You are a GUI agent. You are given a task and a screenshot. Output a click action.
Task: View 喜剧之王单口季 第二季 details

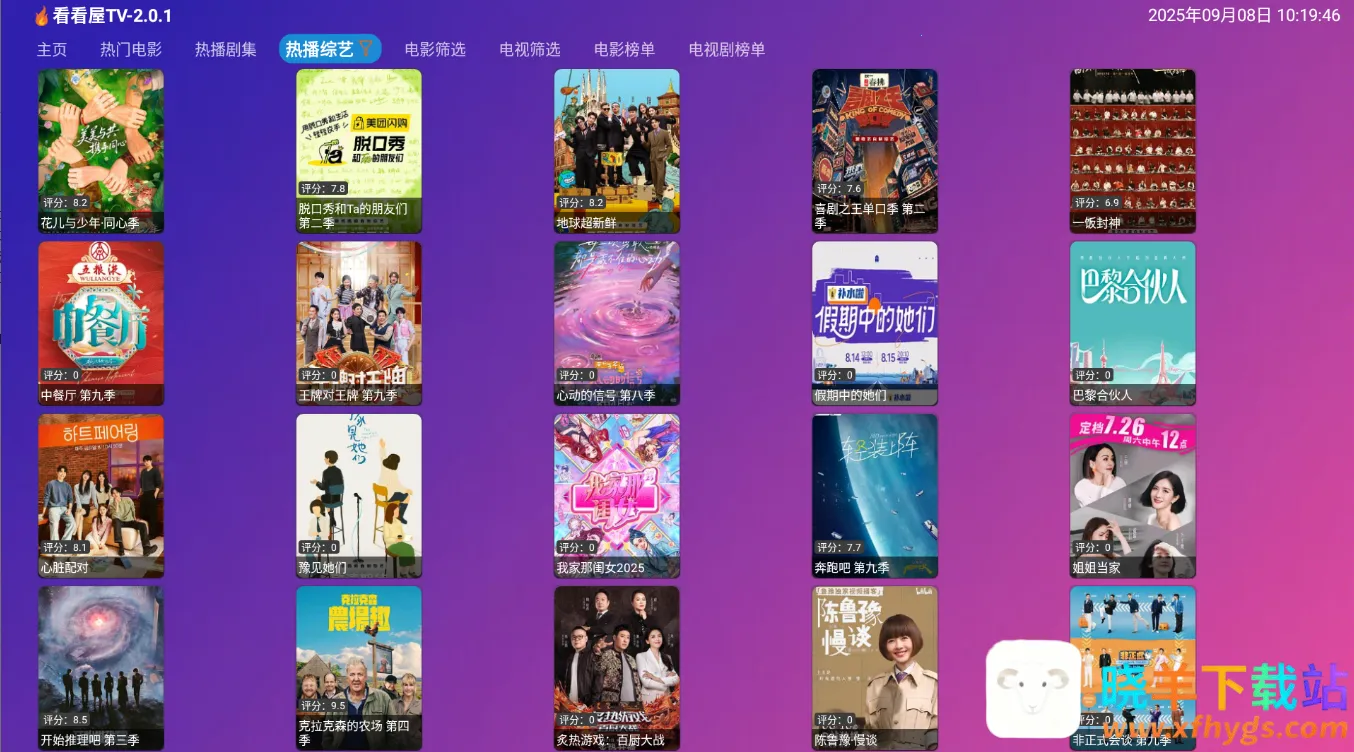(875, 150)
